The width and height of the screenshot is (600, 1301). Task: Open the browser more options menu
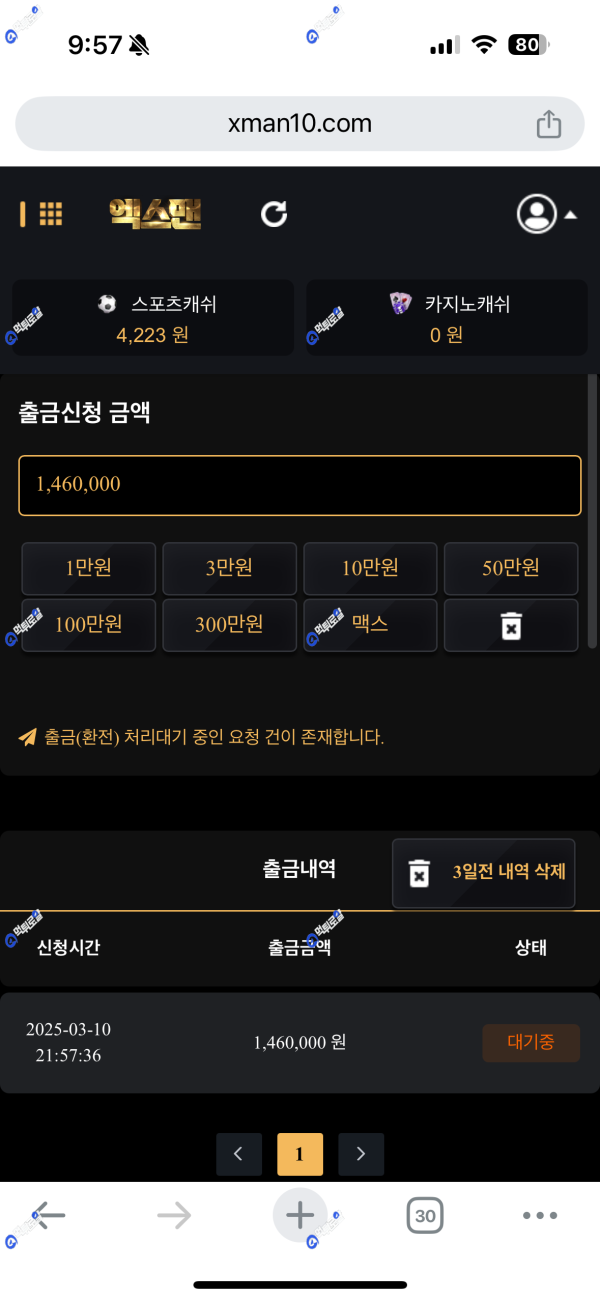(540, 1216)
